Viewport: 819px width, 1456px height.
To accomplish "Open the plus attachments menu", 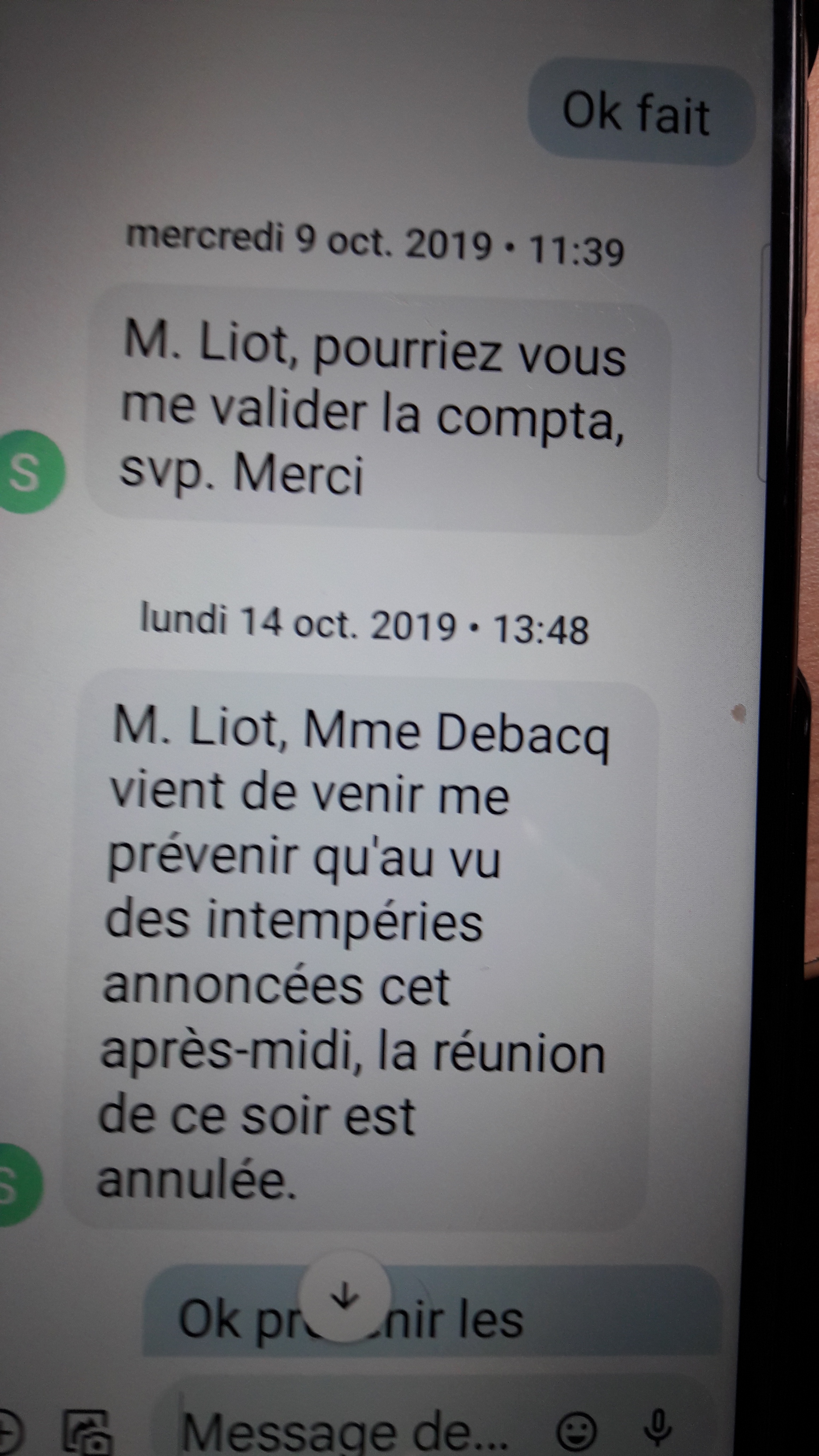I will click(8, 1432).
